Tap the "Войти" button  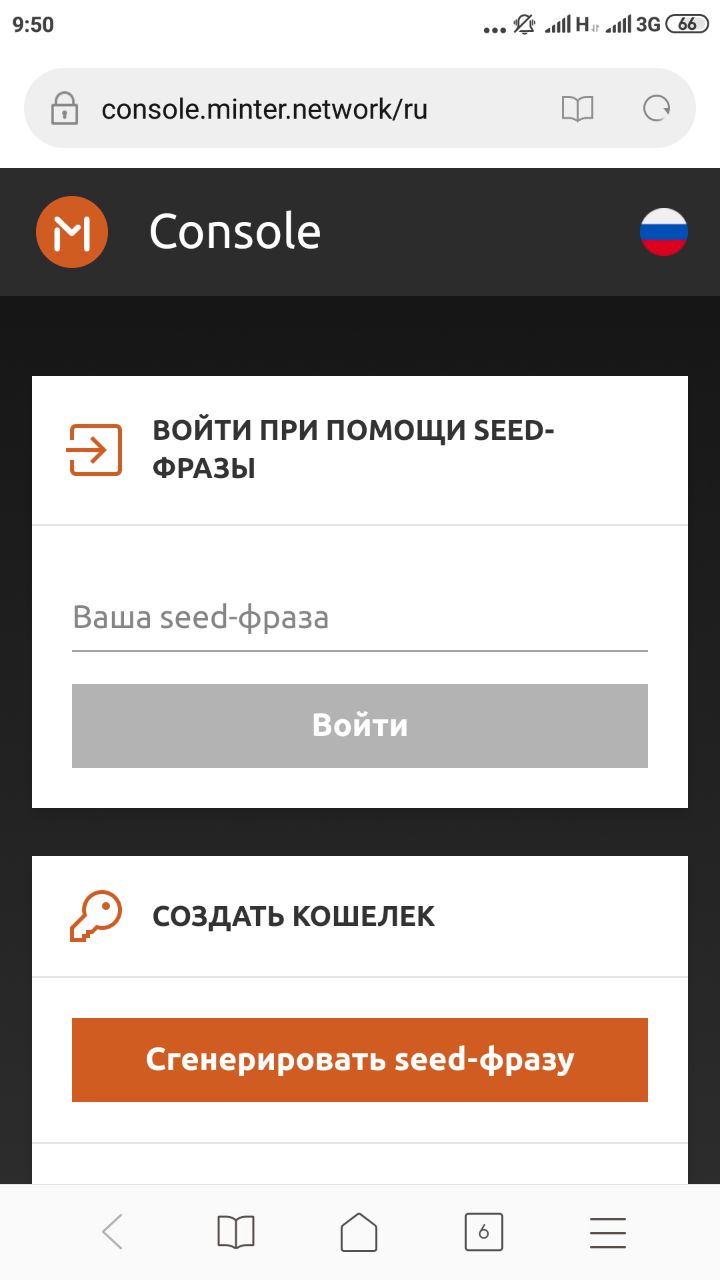point(360,726)
